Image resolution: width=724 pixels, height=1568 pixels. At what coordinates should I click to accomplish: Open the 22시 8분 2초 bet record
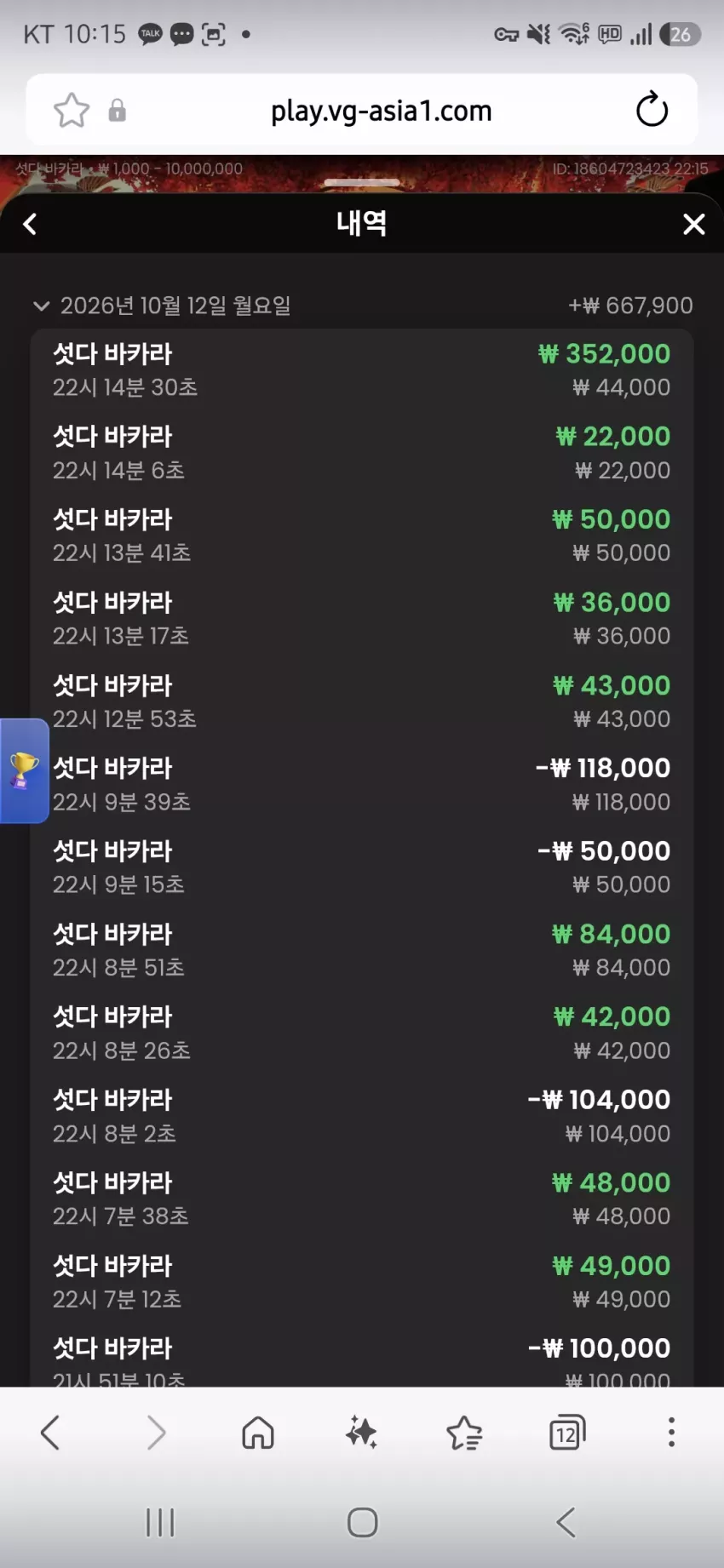(x=362, y=1116)
